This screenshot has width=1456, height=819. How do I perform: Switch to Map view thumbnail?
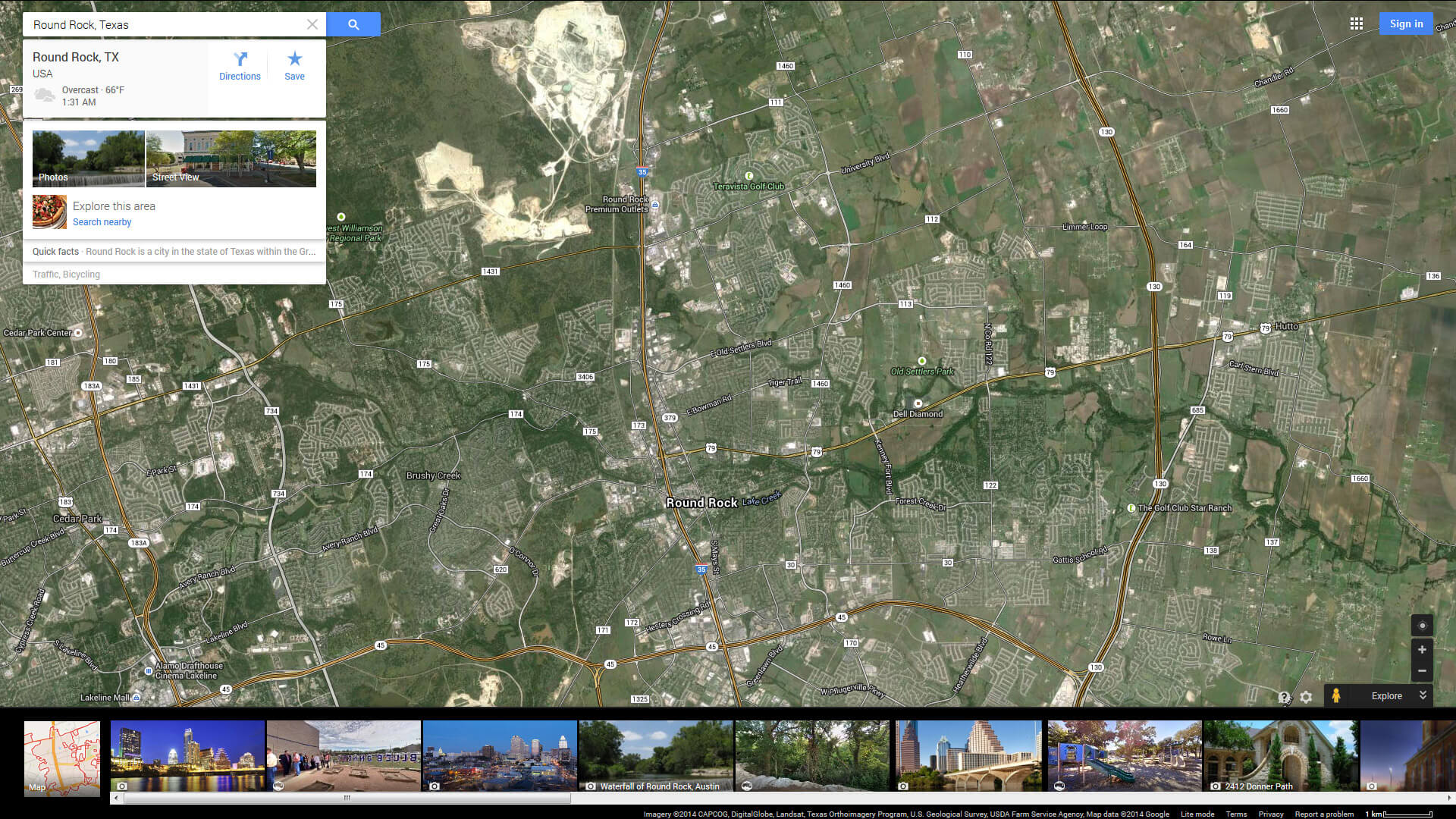click(x=62, y=758)
